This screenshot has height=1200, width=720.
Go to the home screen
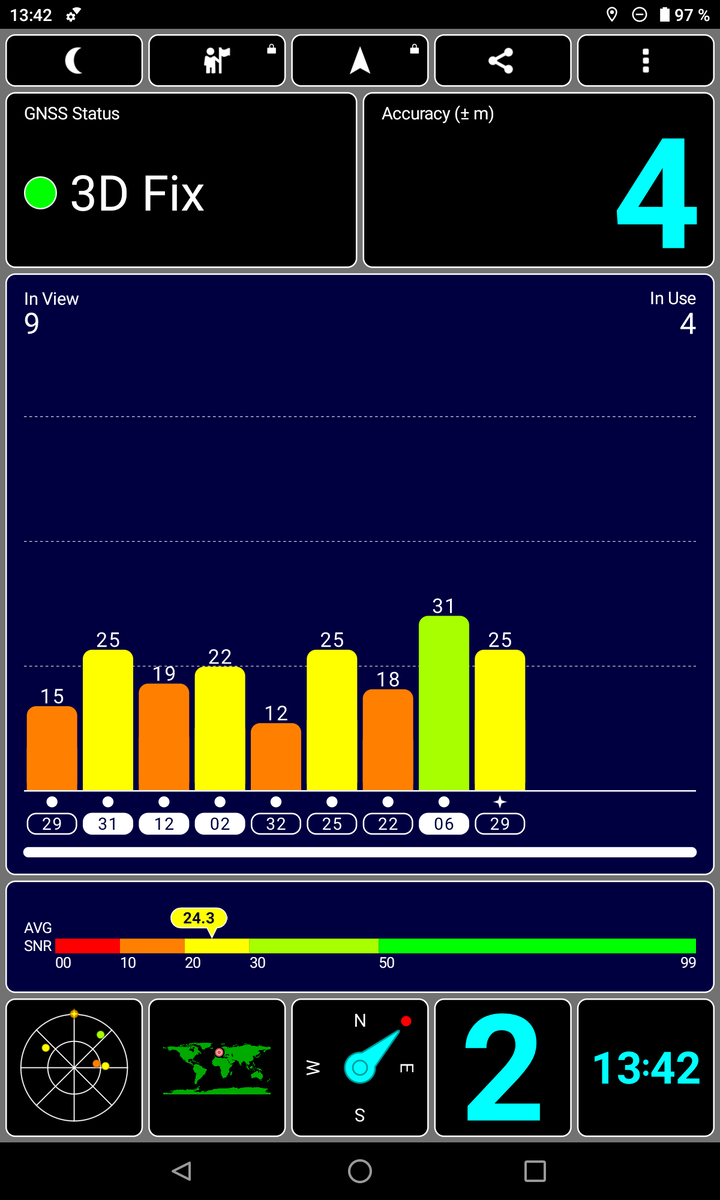click(x=360, y=1171)
